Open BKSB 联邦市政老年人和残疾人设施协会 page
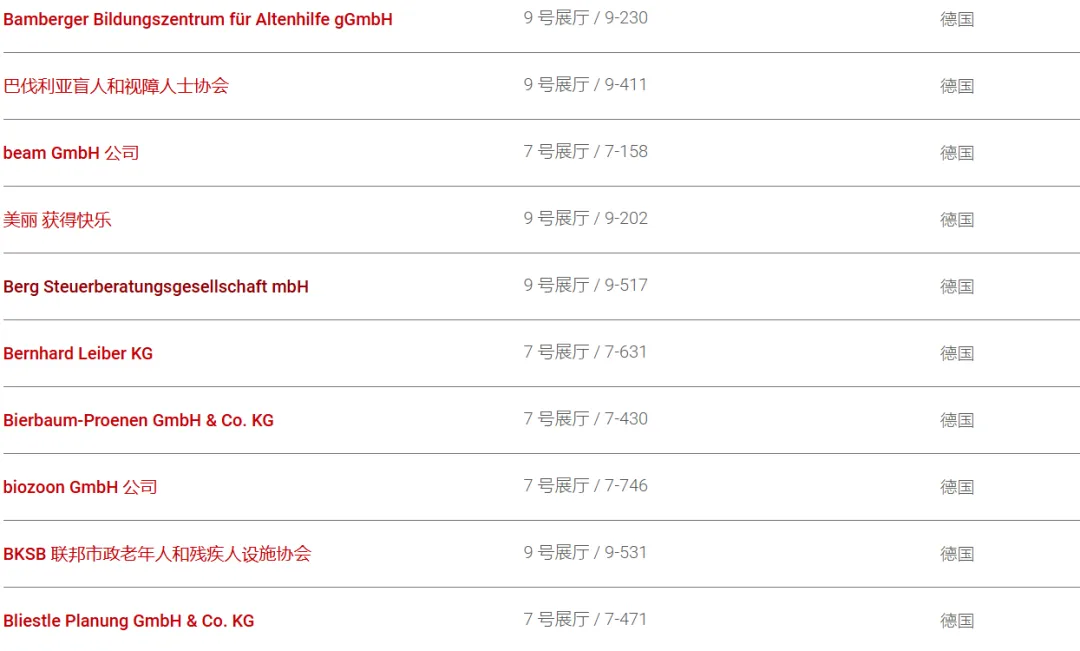The image size is (1080, 651). click(157, 554)
